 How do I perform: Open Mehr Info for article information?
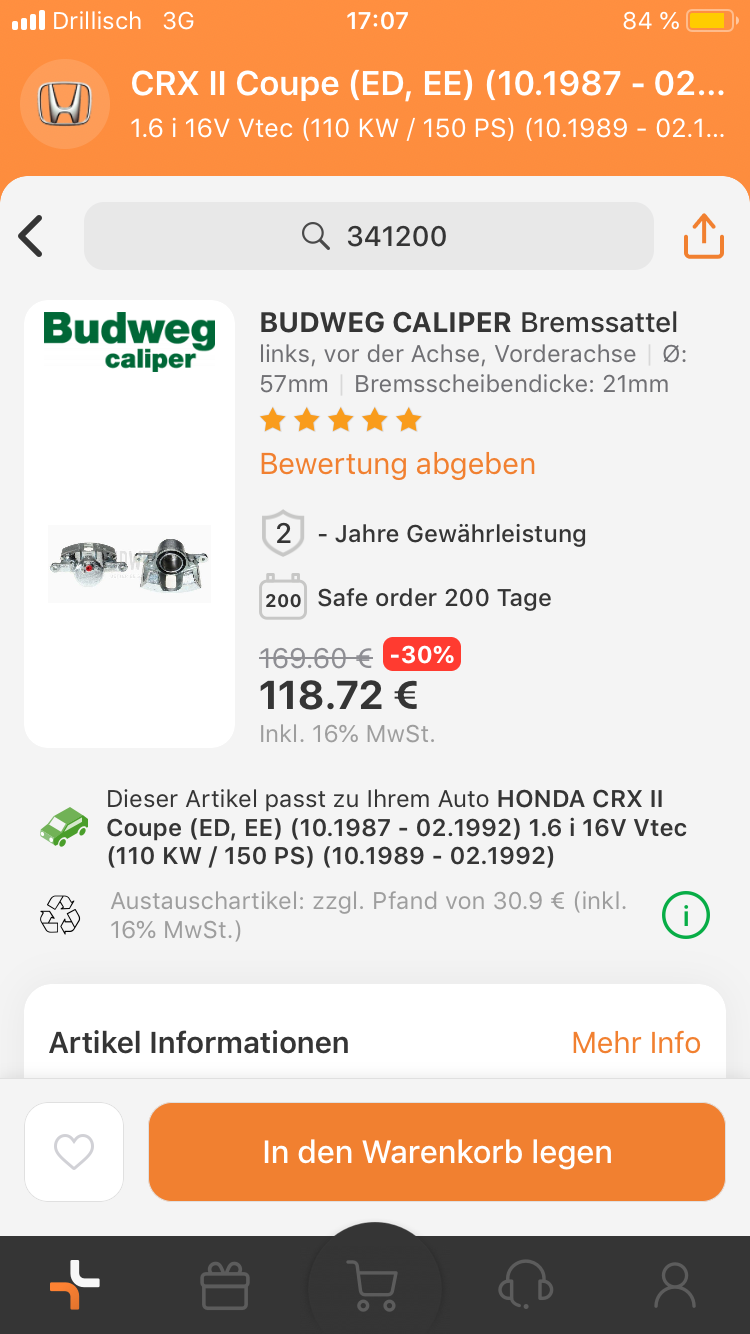click(636, 1042)
